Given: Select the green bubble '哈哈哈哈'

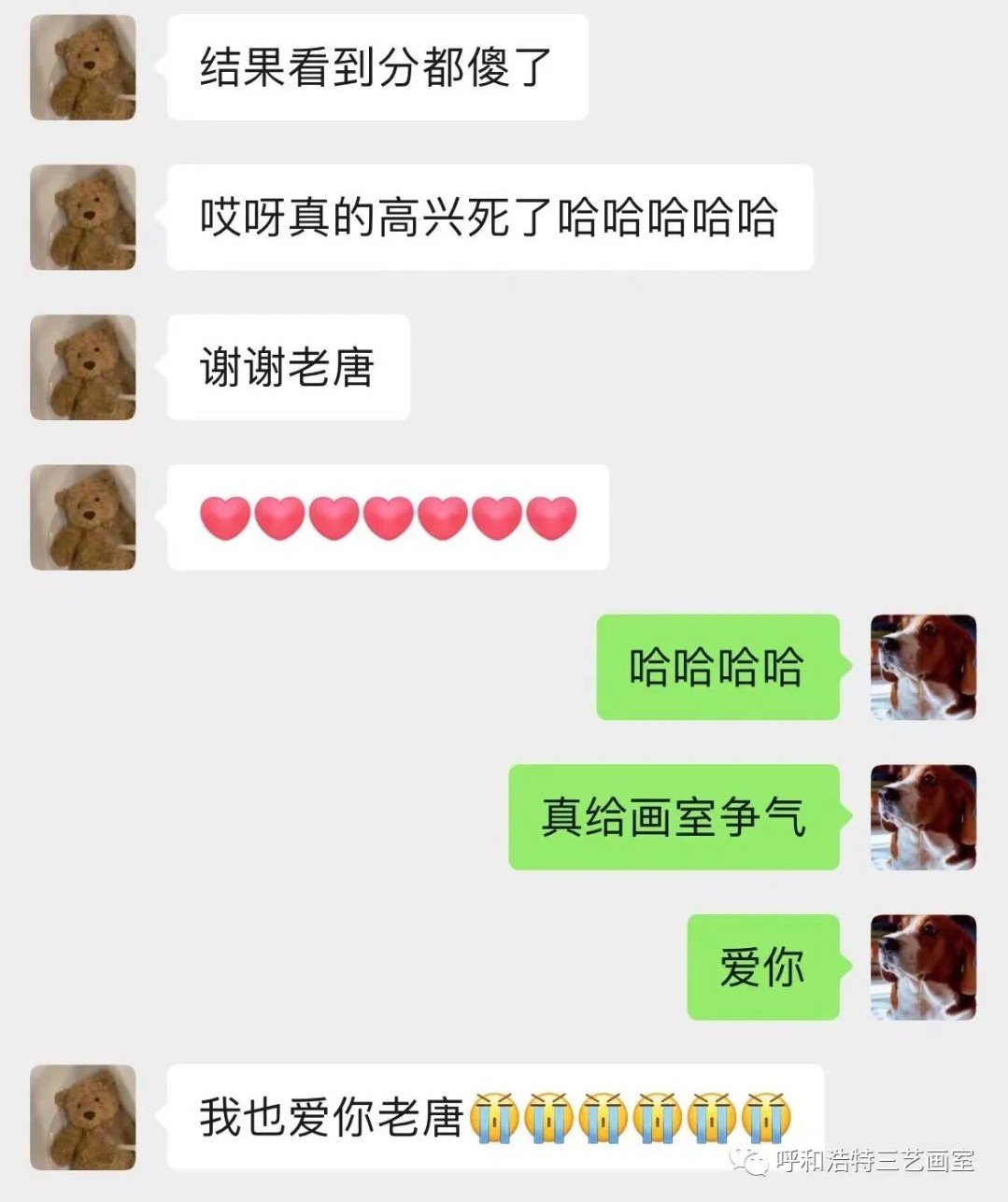Looking at the screenshot, I should click(717, 667).
